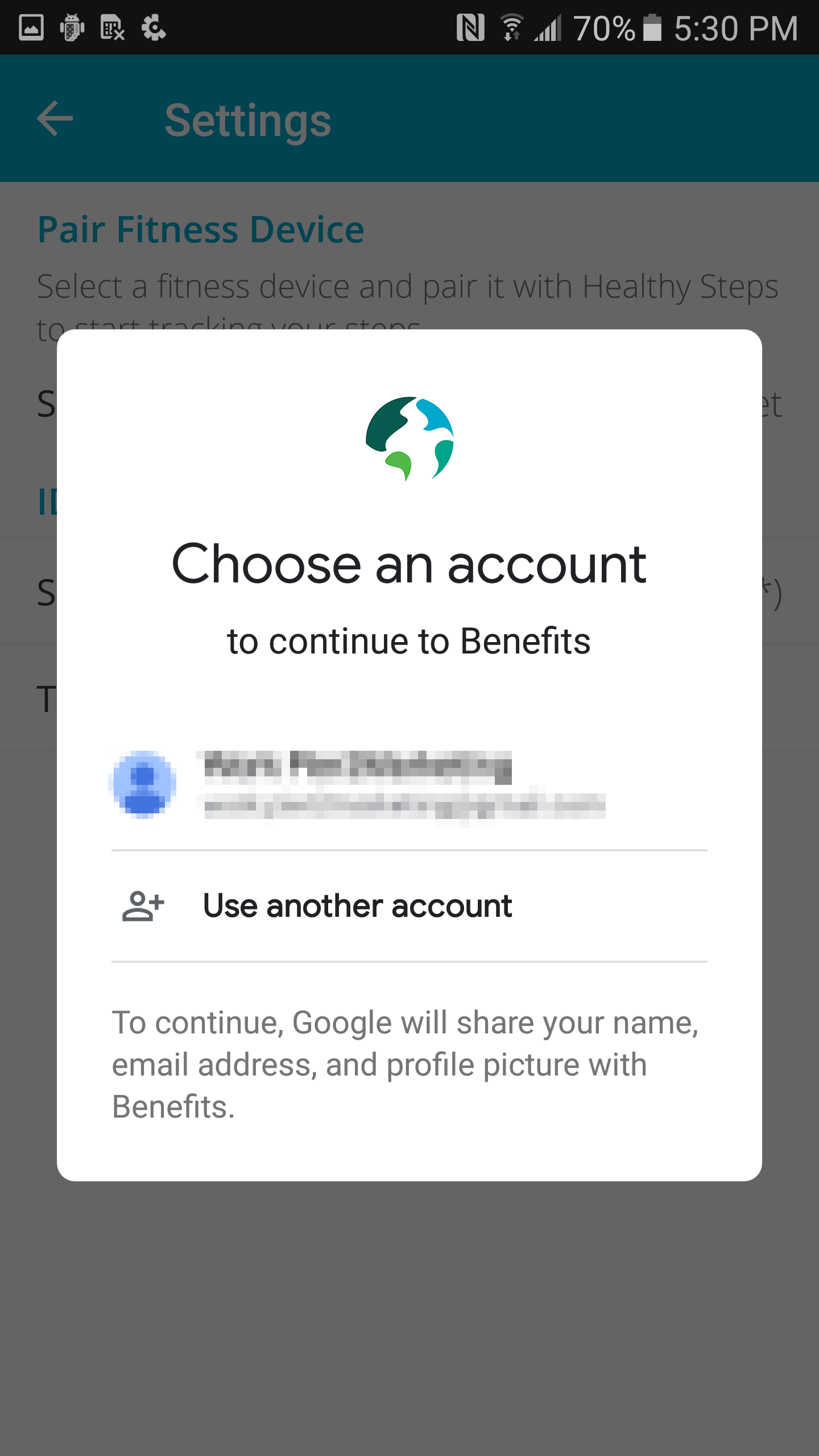Screen dimensions: 819x1456
Task: Select the listed Google account
Action: tap(409, 785)
